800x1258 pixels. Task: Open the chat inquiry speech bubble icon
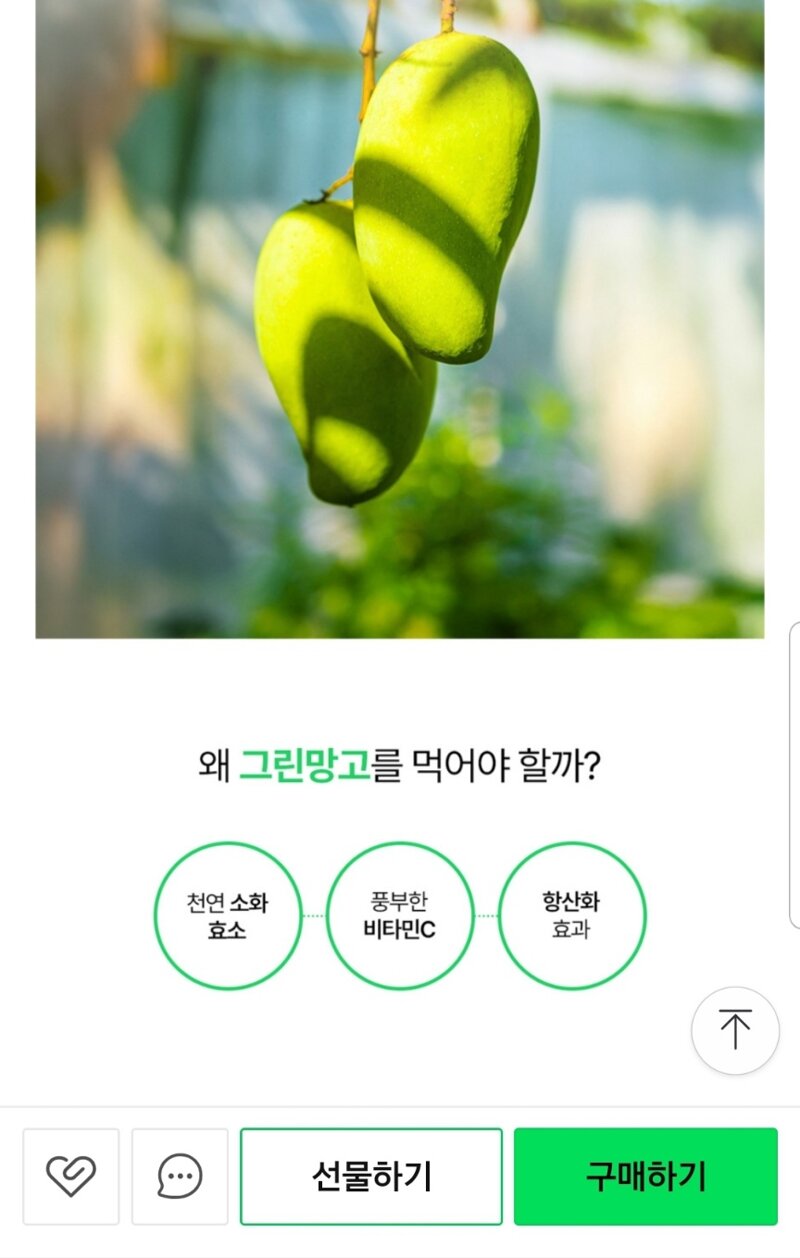tap(180, 1176)
